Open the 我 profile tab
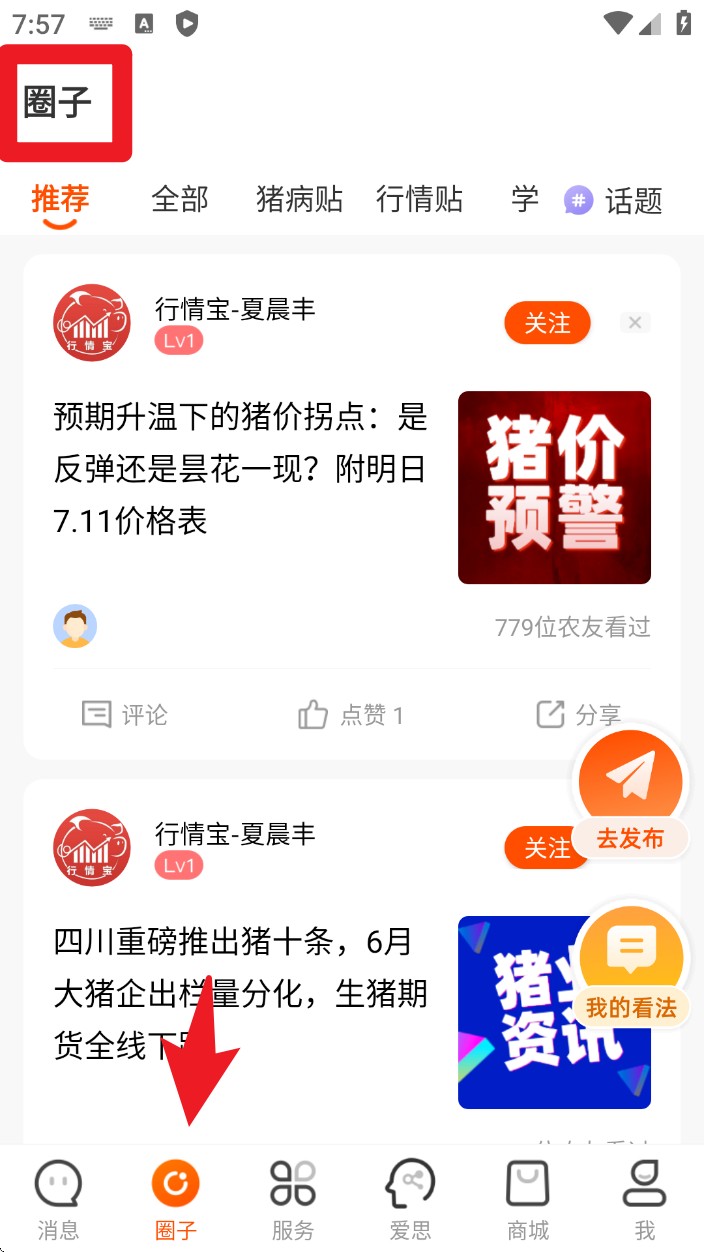Screen dimensions: 704x1252 pyautogui.click(x=645, y=1198)
